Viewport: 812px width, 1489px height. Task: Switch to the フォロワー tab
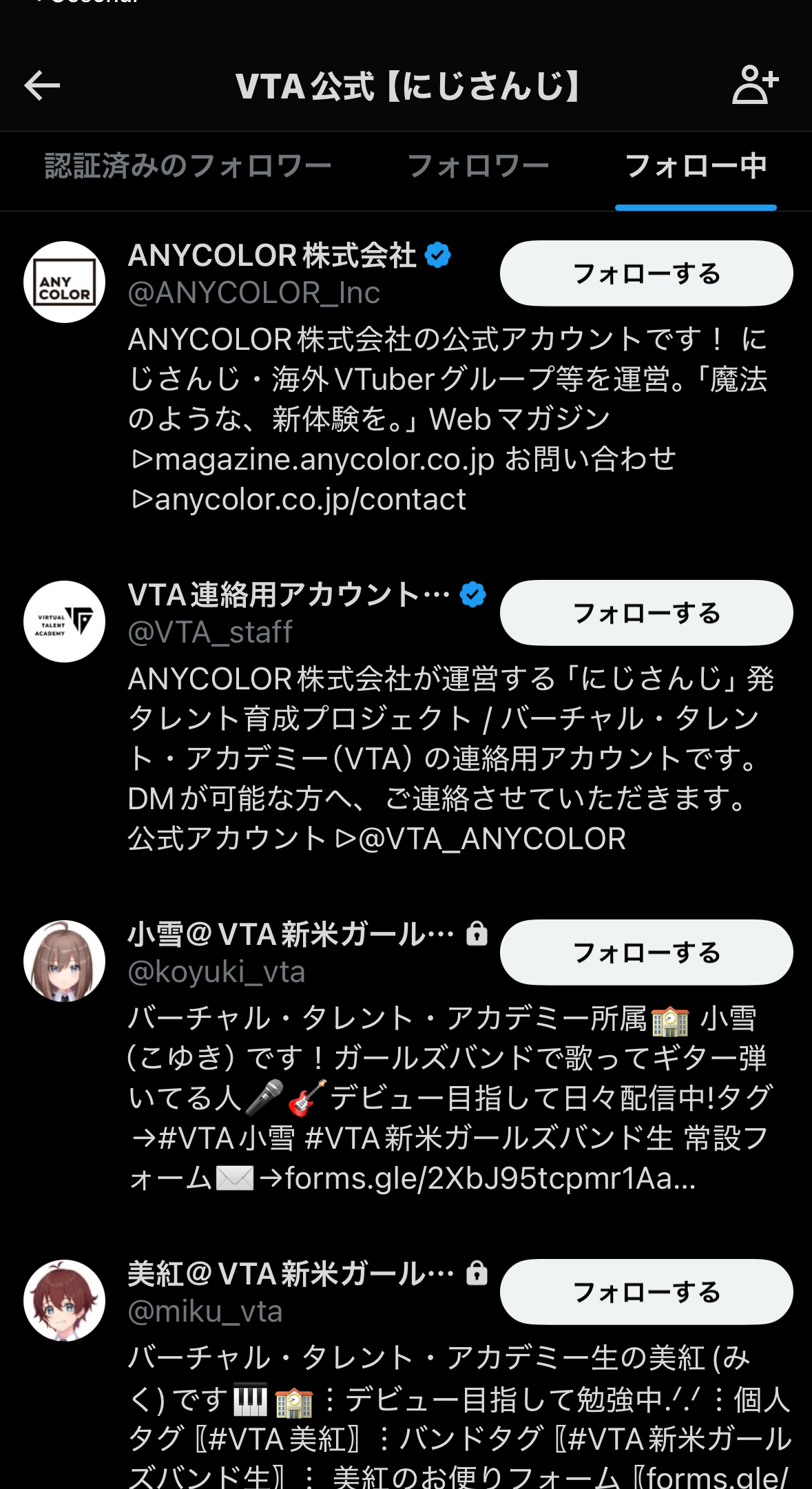coord(478,167)
